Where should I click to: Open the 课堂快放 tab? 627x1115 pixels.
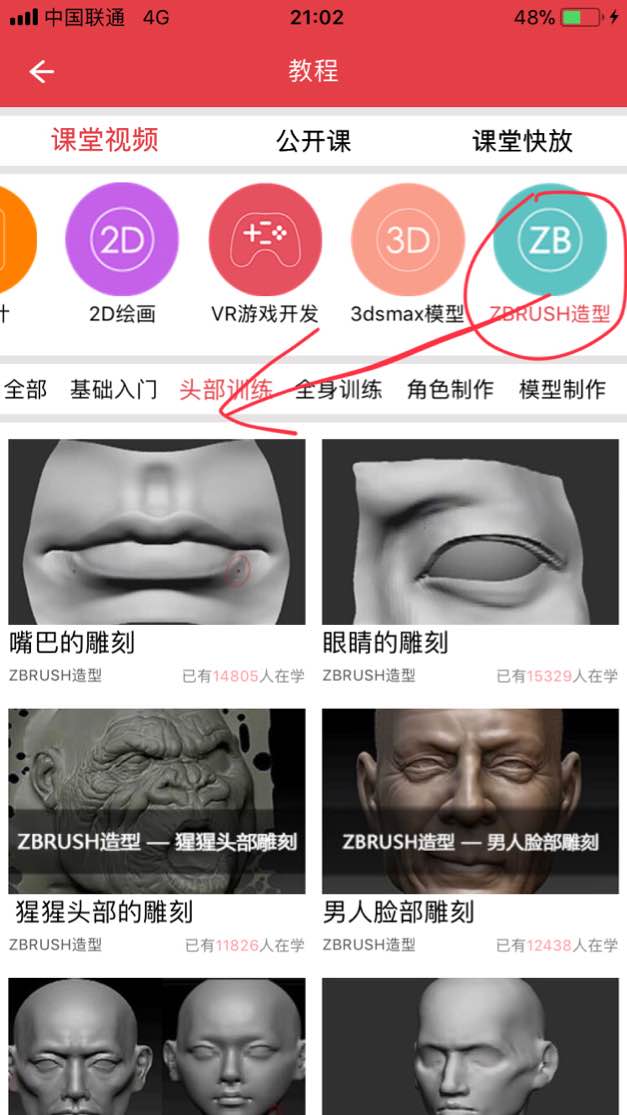[522, 141]
